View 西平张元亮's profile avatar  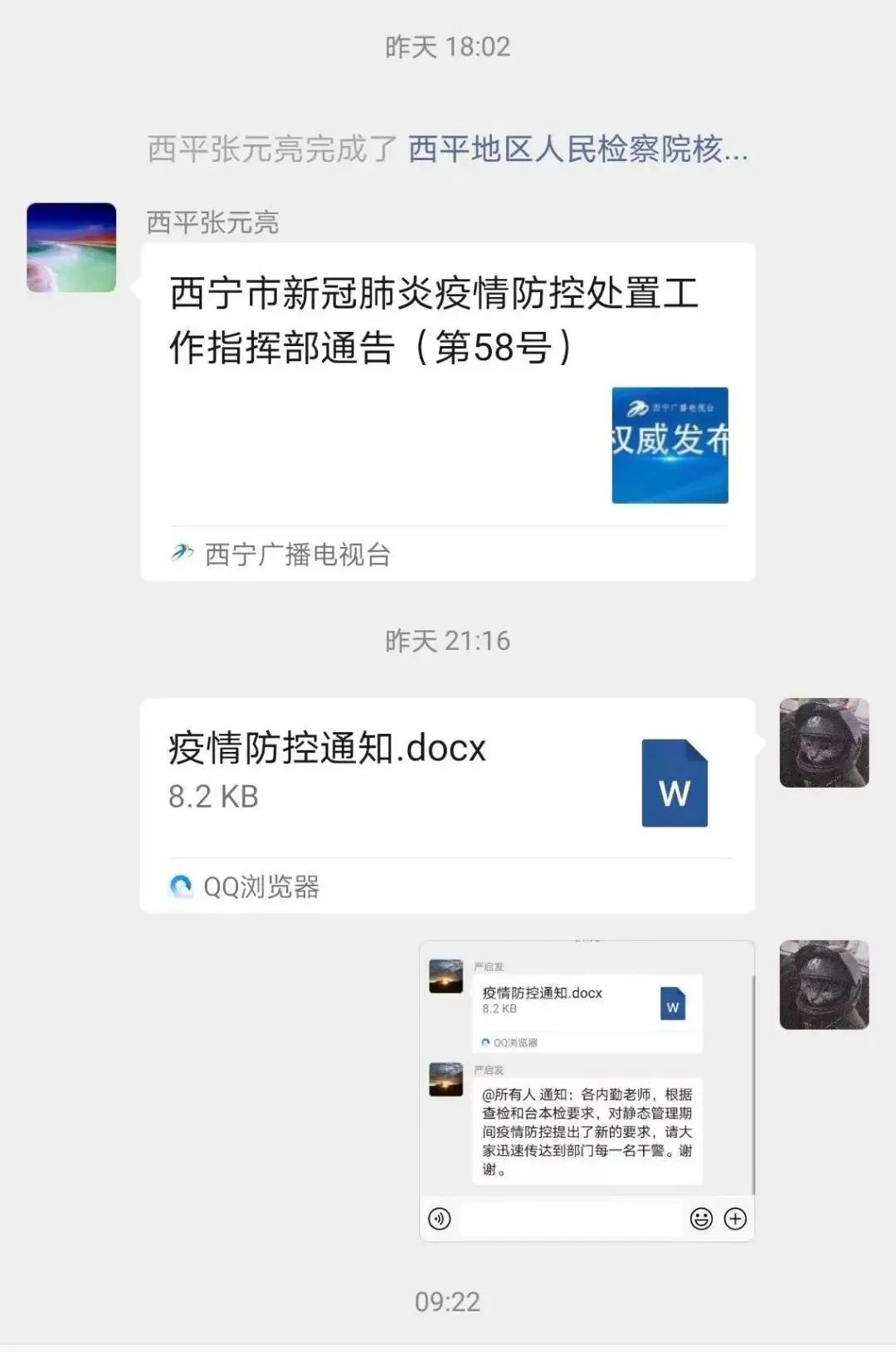click(x=71, y=247)
